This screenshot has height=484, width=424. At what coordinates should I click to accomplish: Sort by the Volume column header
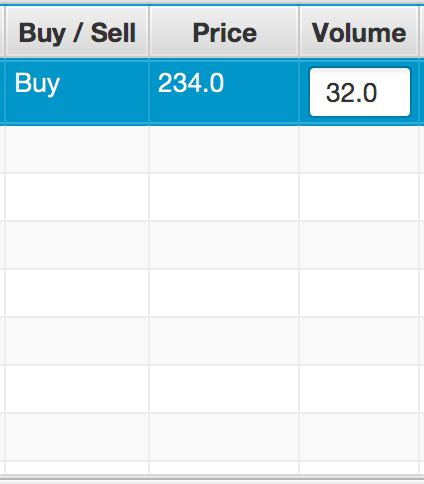(x=359, y=32)
